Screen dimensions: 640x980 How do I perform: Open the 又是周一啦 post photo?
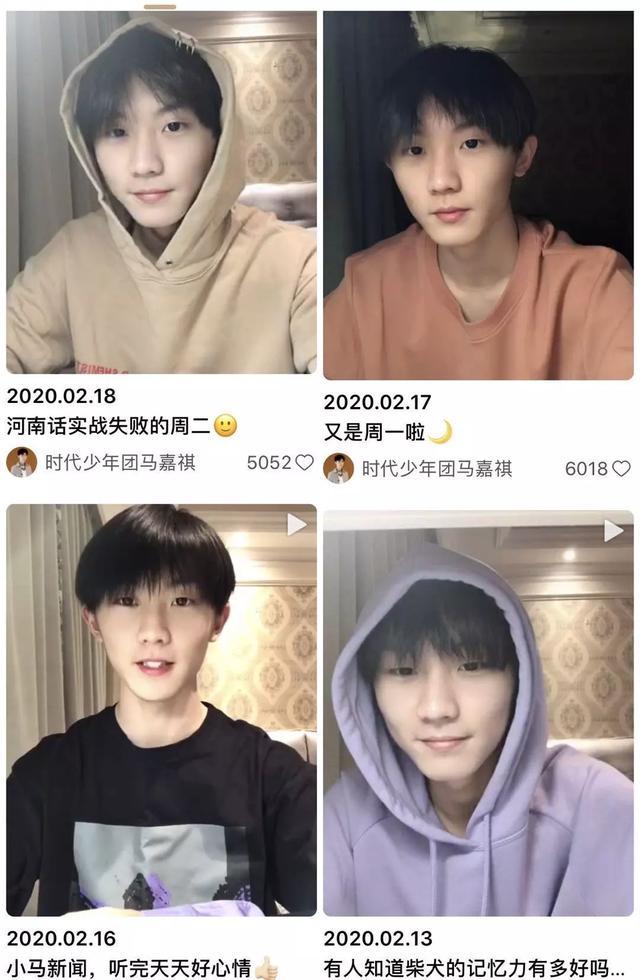point(478,196)
